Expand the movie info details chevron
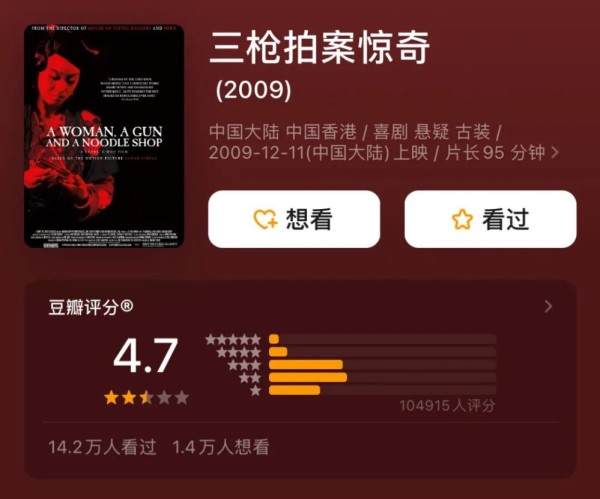The height and width of the screenshot is (499, 600). pyautogui.click(x=554, y=153)
